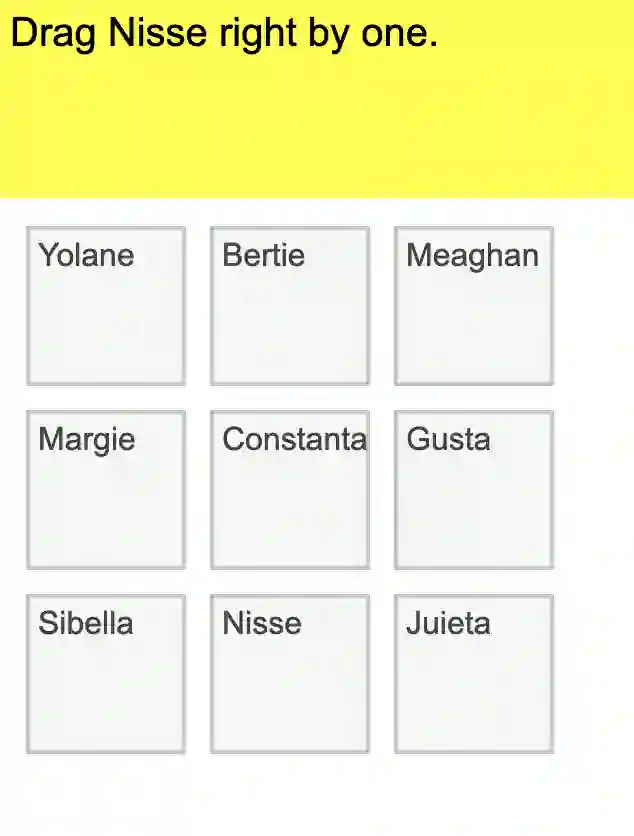The width and height of the screenshot is (634, 836).
Task: Select the Yolane tile
Action: coord(106,305)
